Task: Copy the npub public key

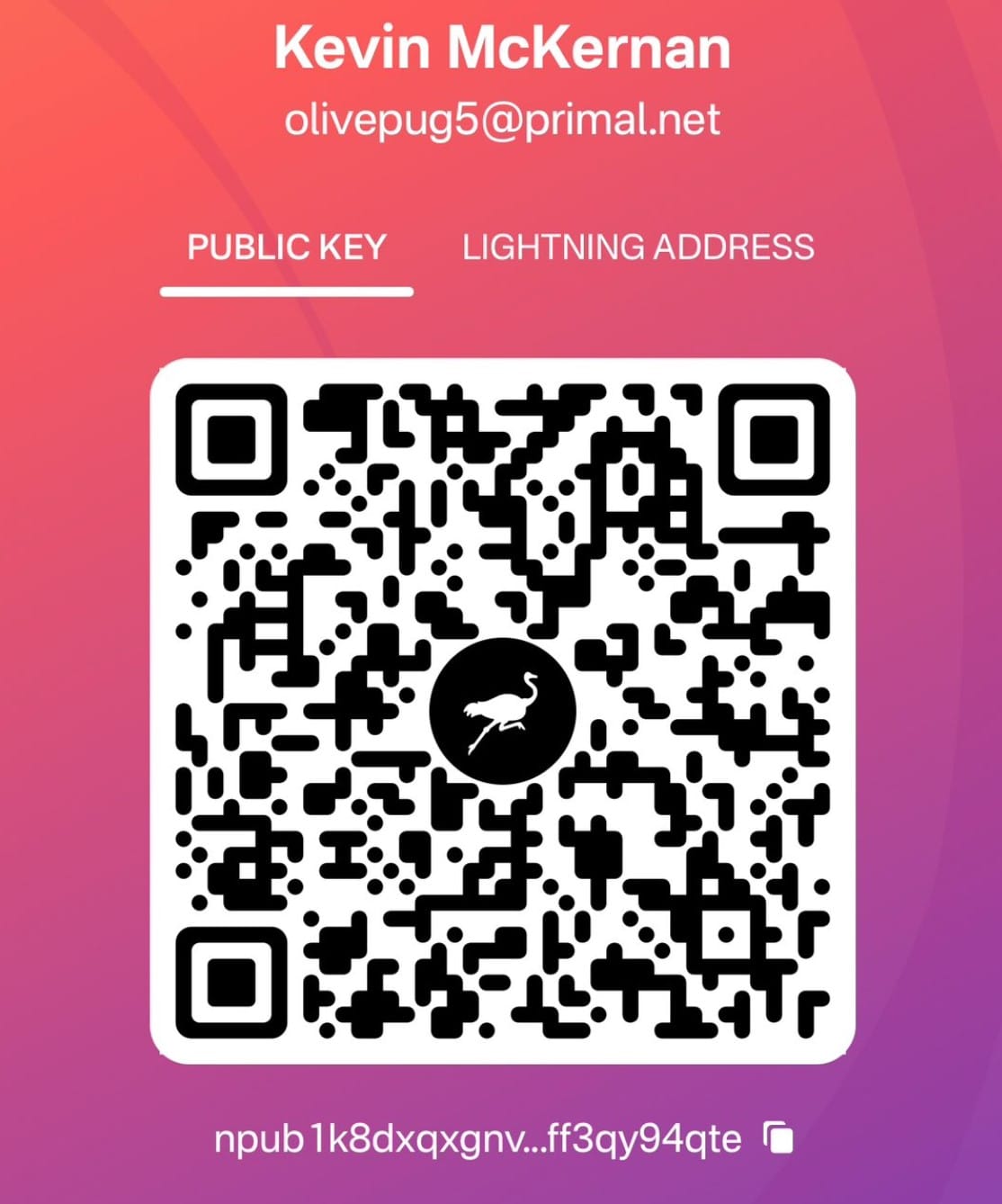Action: pyautogui.click(x=779, y=1138)
